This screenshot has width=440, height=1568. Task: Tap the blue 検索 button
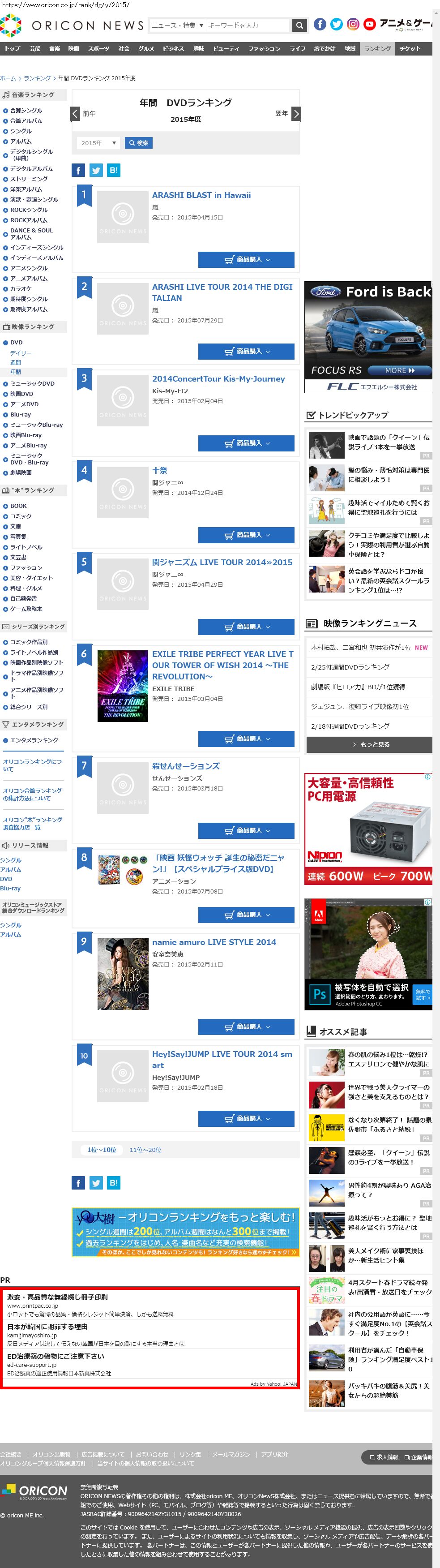(138, 143)
